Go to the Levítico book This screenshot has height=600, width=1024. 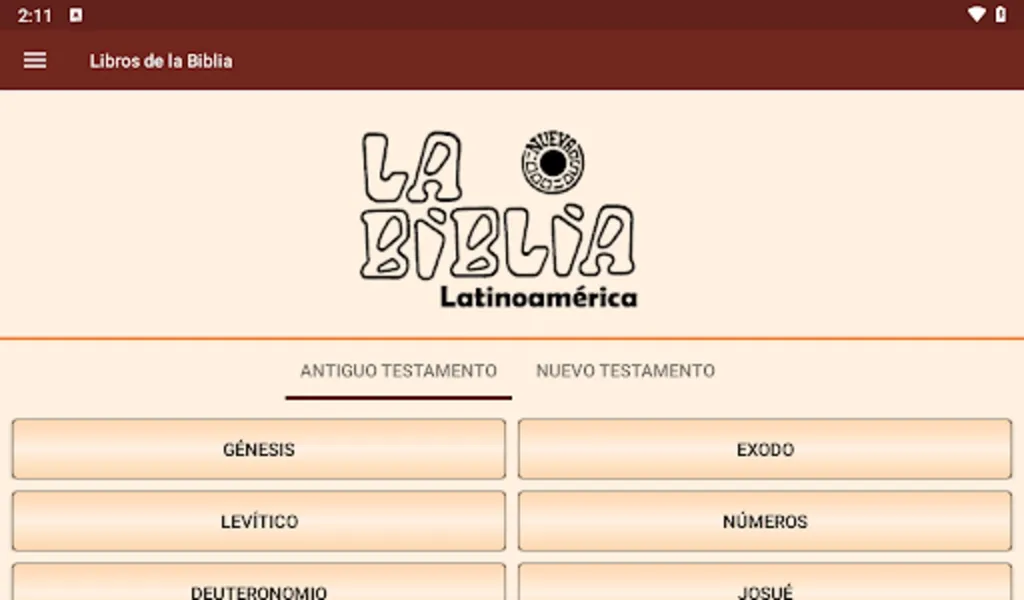click(258, 522)
